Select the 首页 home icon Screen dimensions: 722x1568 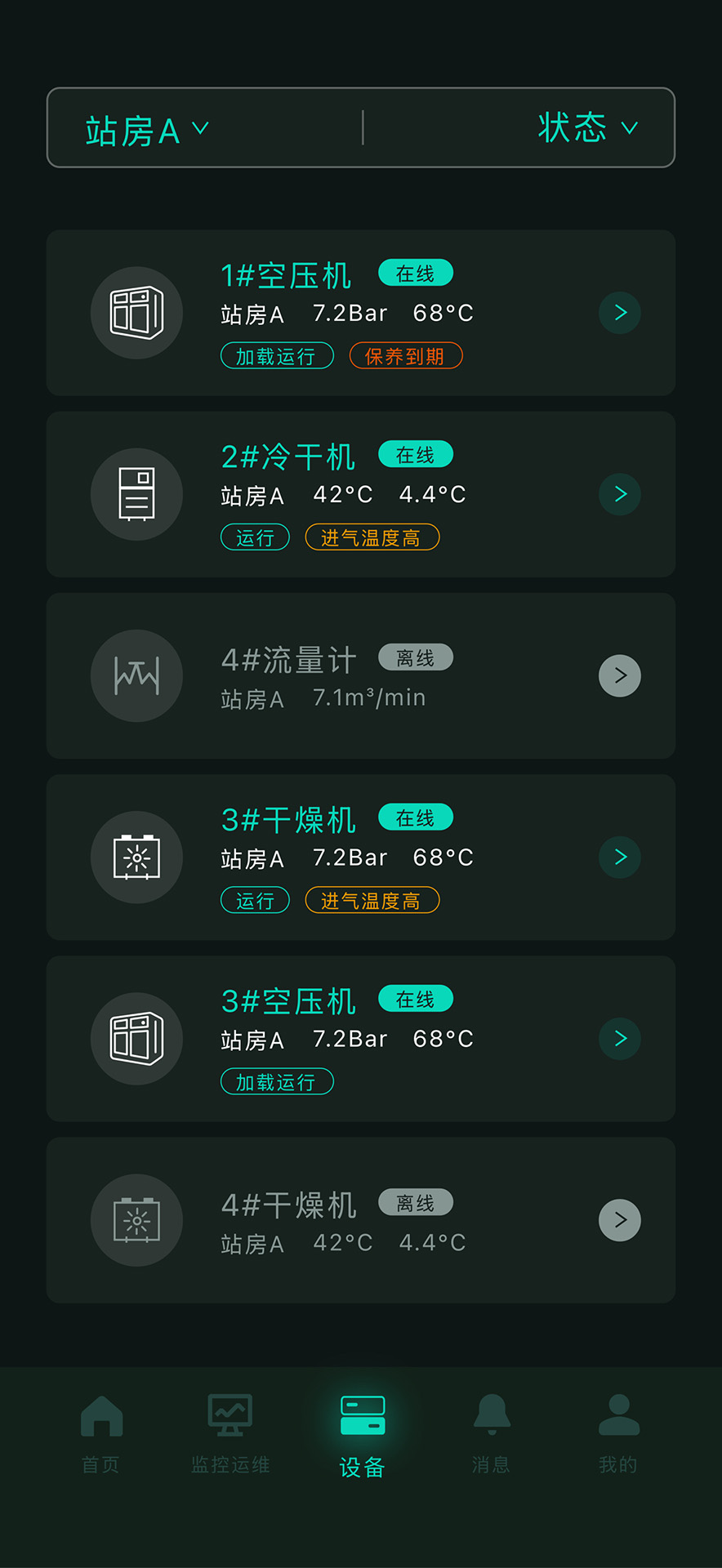coord(101,1425)
